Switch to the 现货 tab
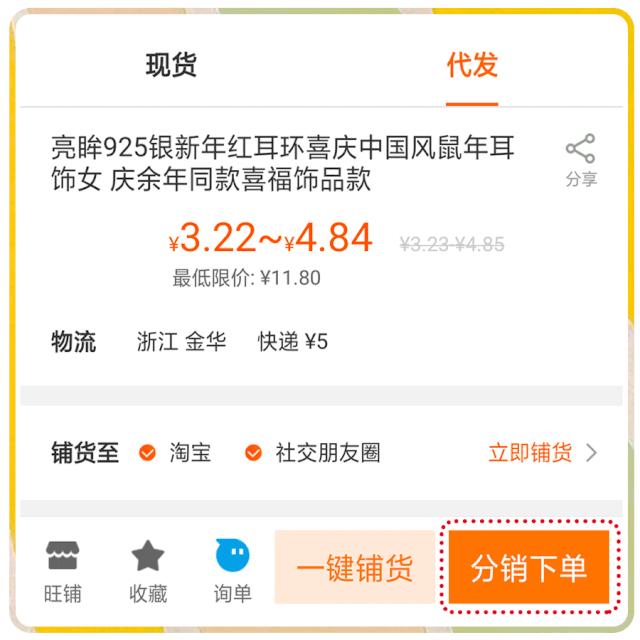640x640 pixels. point(172,66)
